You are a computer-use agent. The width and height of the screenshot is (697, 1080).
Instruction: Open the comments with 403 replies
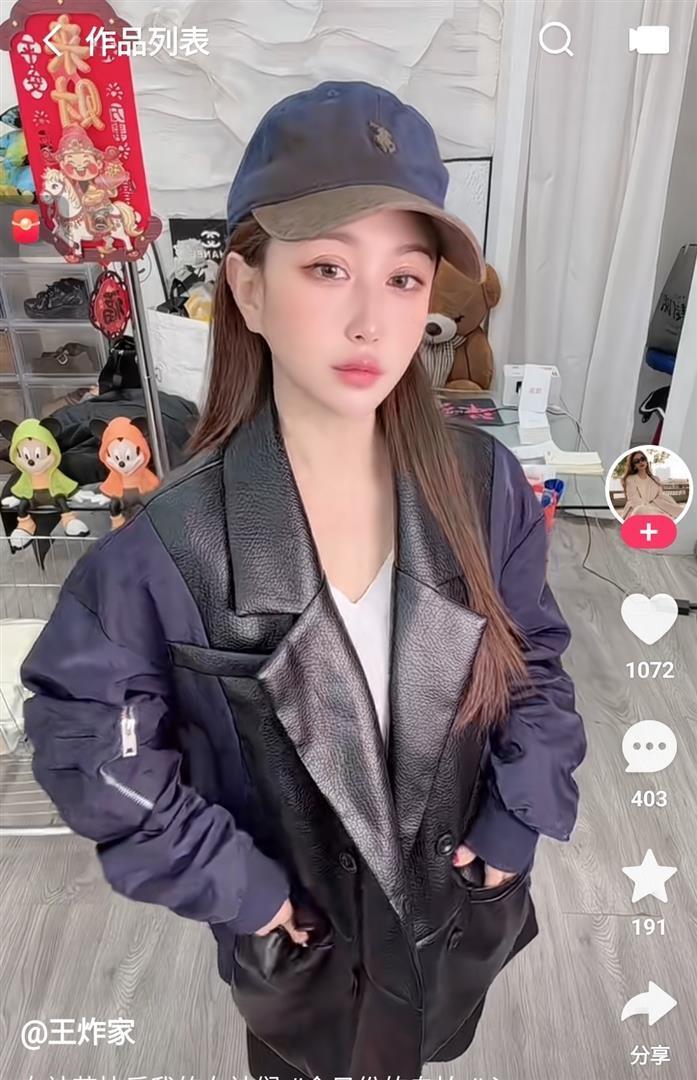pyautogui.click(x=649, y=747)
